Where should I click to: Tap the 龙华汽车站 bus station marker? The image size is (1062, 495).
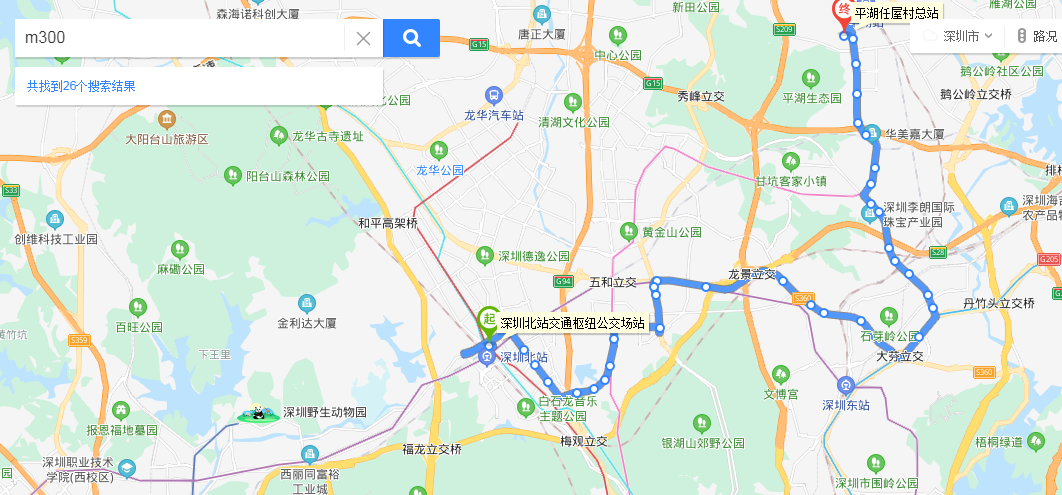pos(493,95)
